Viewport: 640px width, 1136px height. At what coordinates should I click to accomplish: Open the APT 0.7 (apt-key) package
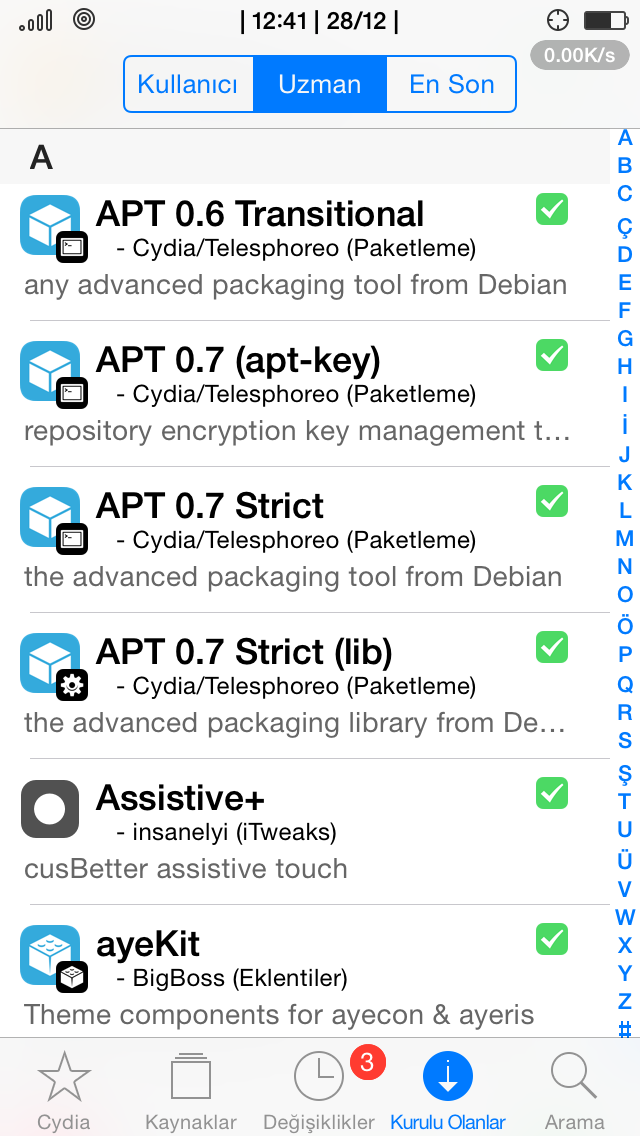point(304,393)
